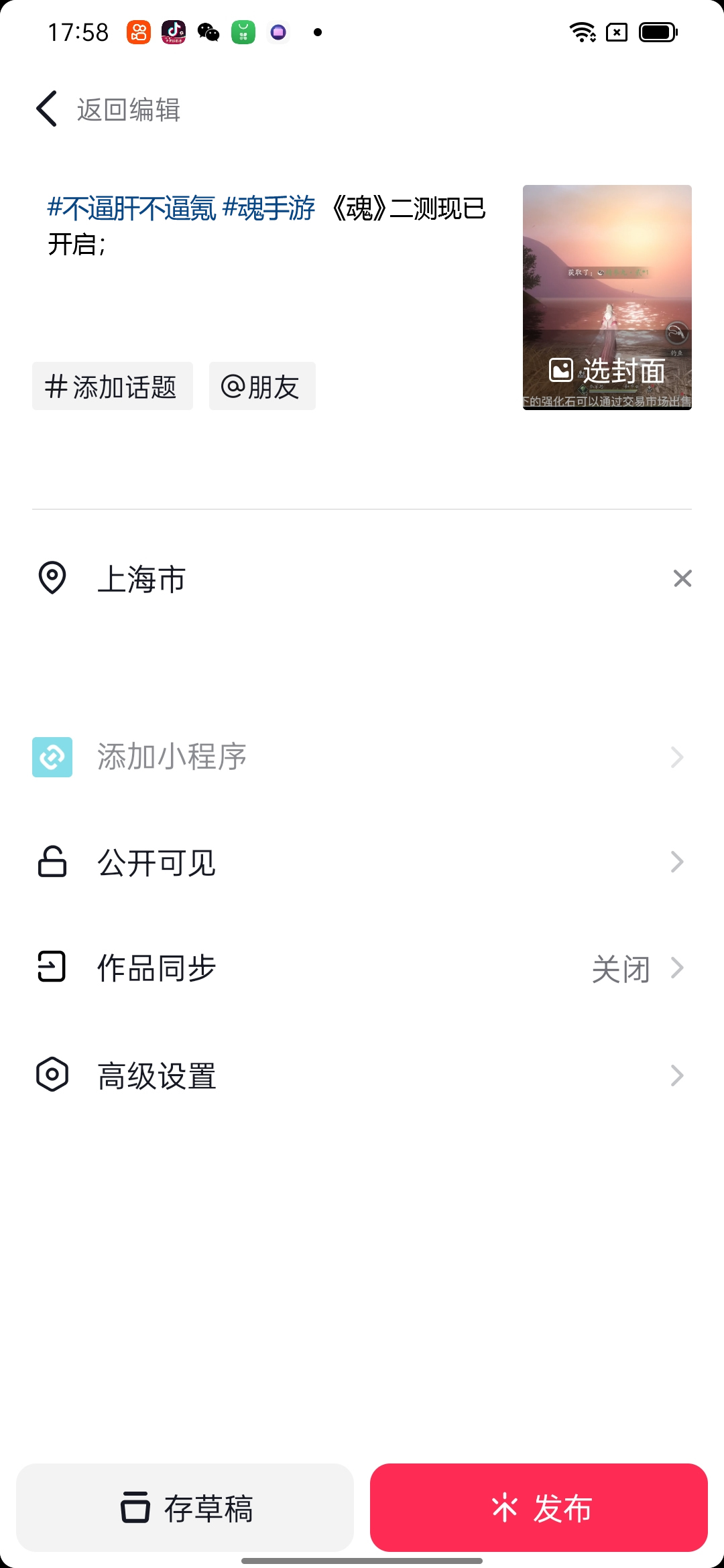Go back to editing via 返回编辑

[109, 109]
